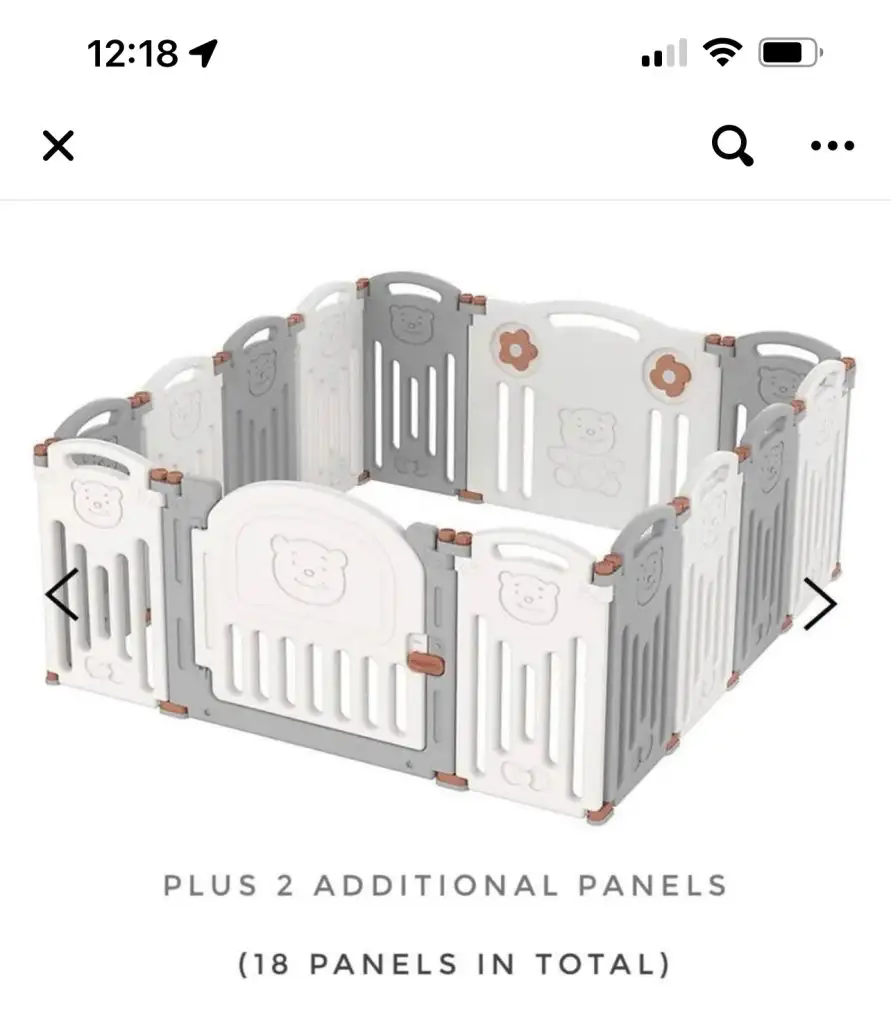Screen dimensions: 891x1024
Task: Open the three-dot overflow menu
Action: pyautogui.click(x=832, y=146)
